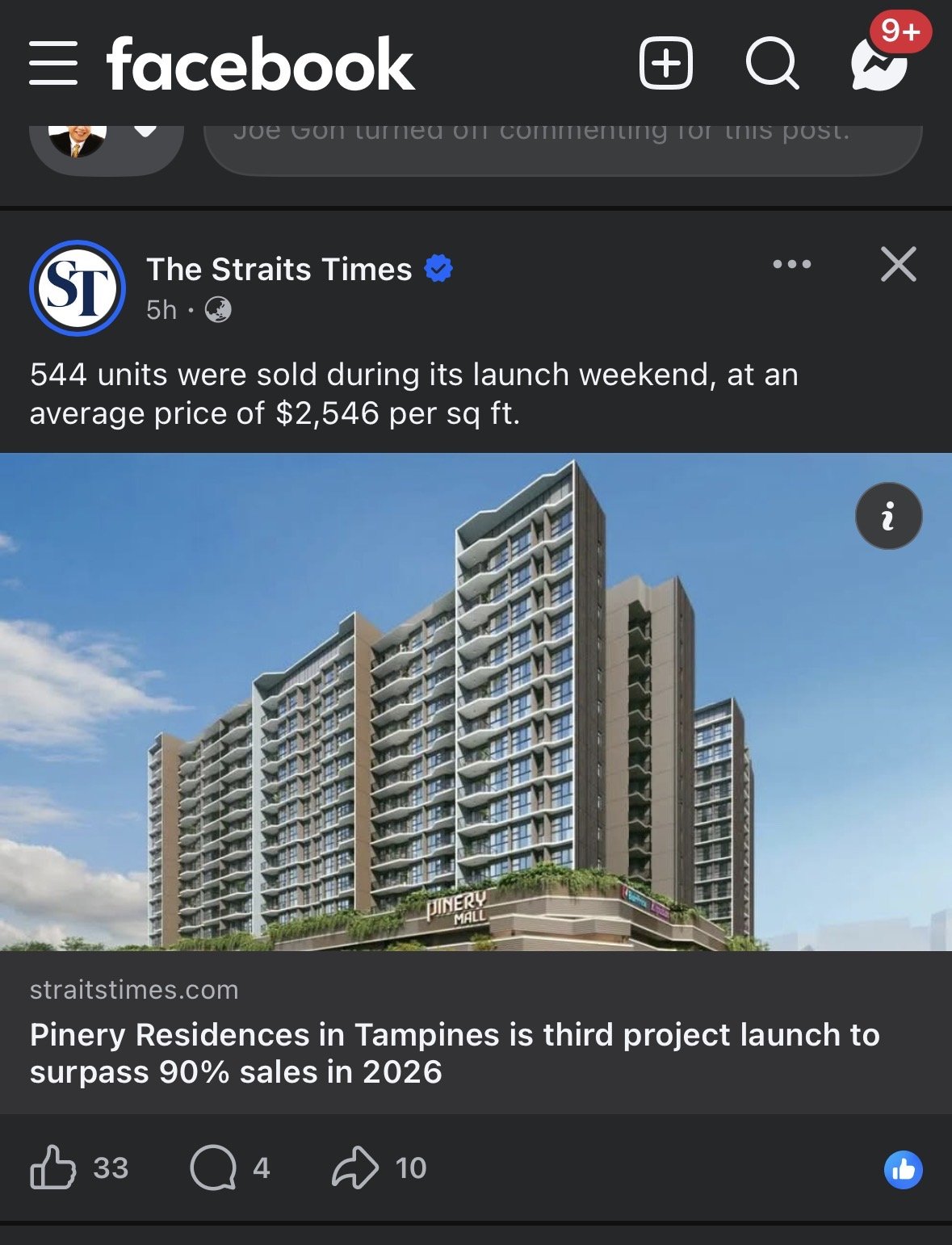Open the Facebook hamburger menu
Screen dimensions: 952x1245
(x=53, y=64)
